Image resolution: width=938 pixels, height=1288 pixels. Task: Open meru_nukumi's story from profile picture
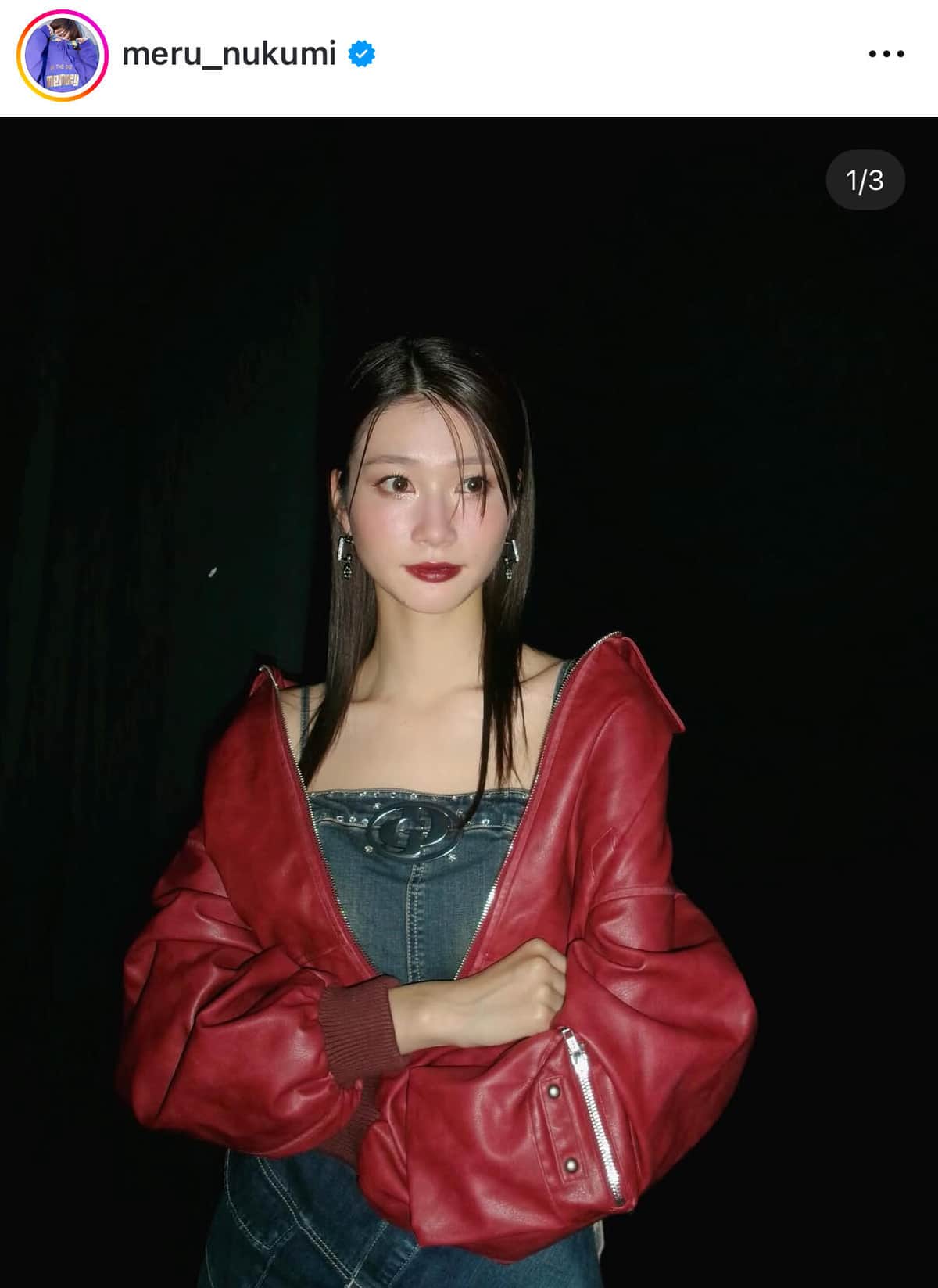click(62, 55)
